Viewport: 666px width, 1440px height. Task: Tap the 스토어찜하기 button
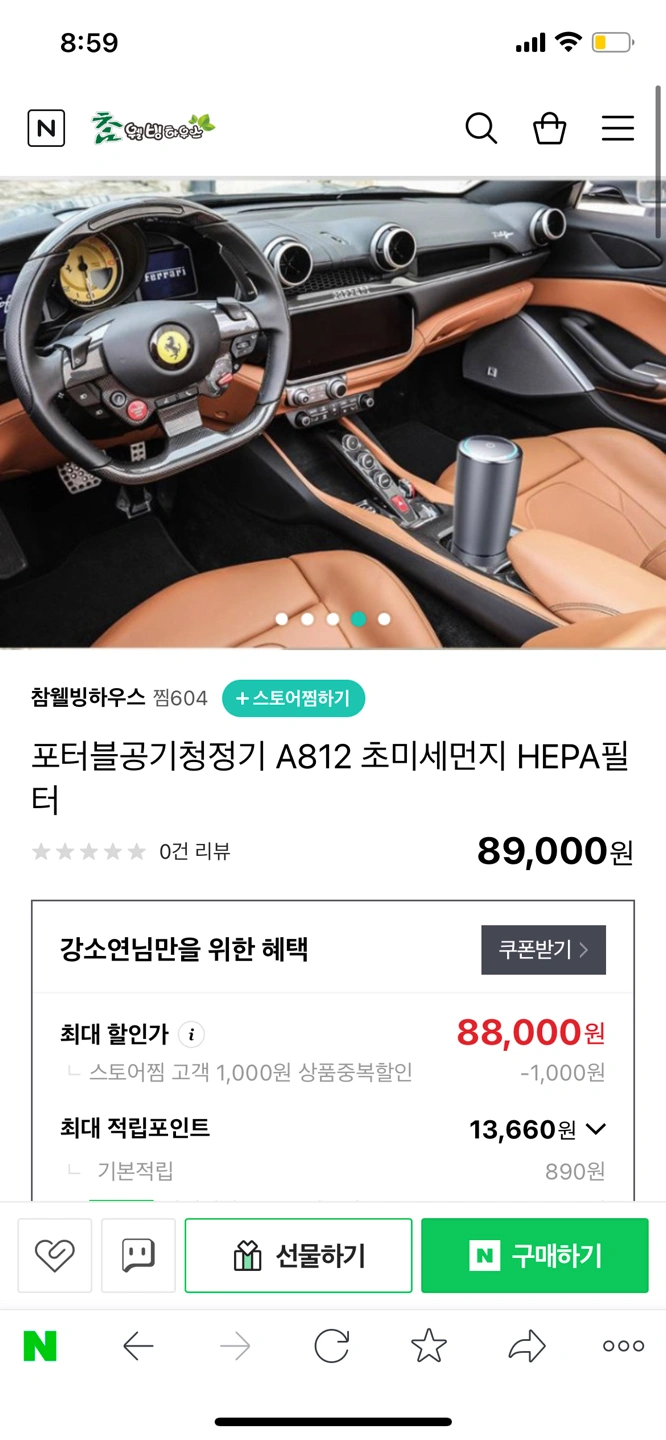pyautogui.click(x=293, y=698)
